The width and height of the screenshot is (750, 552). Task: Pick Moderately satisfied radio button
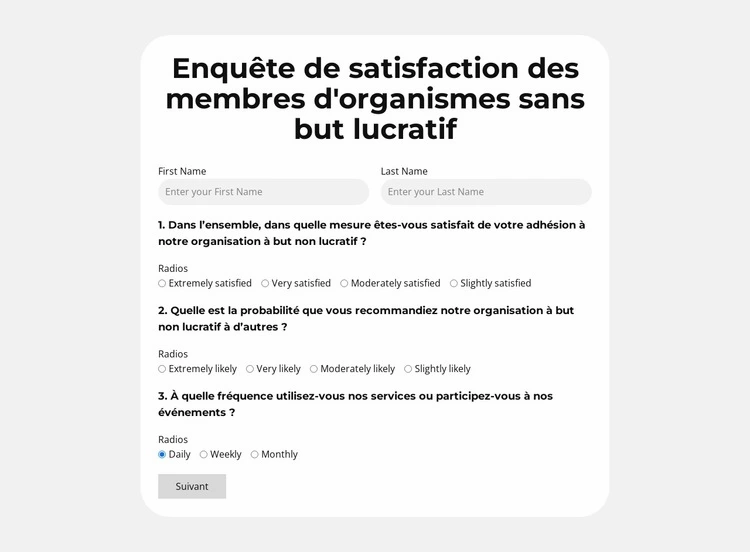click(344, 283)
